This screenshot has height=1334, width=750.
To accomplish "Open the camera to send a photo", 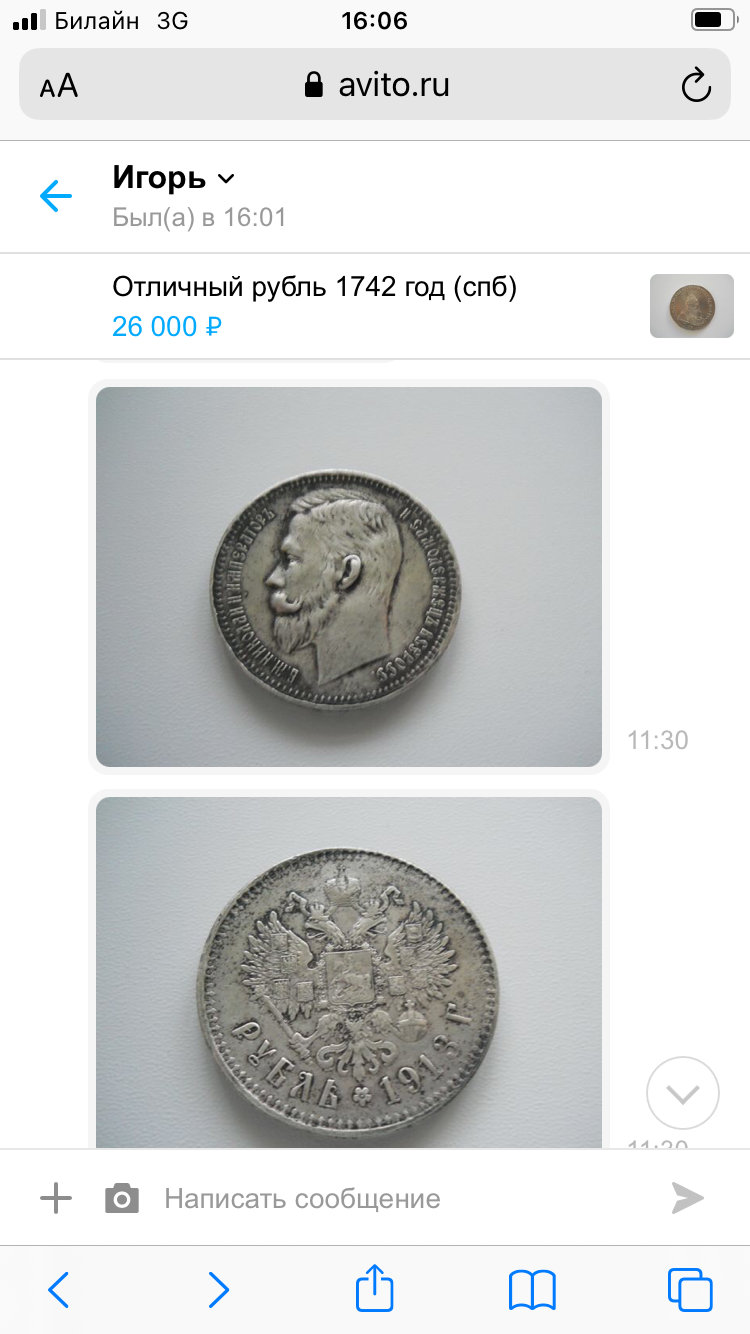I will point(122,1198).
